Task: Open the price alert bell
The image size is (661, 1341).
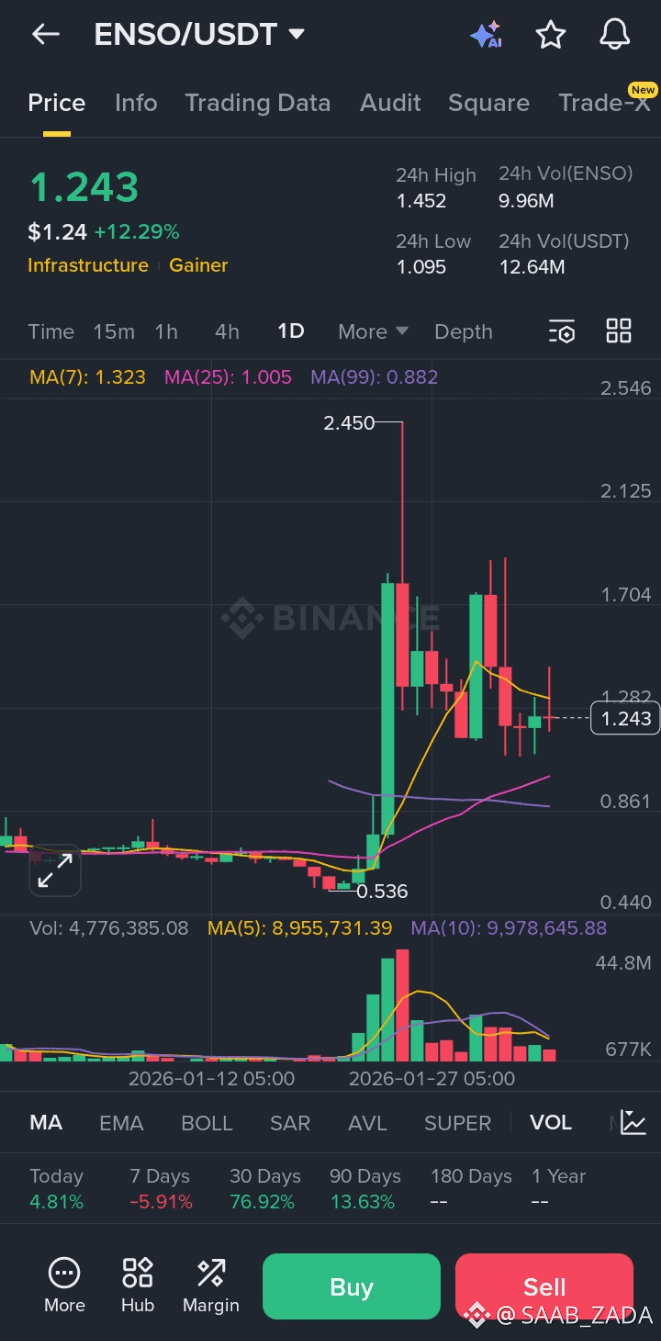Action: point(614,35)
